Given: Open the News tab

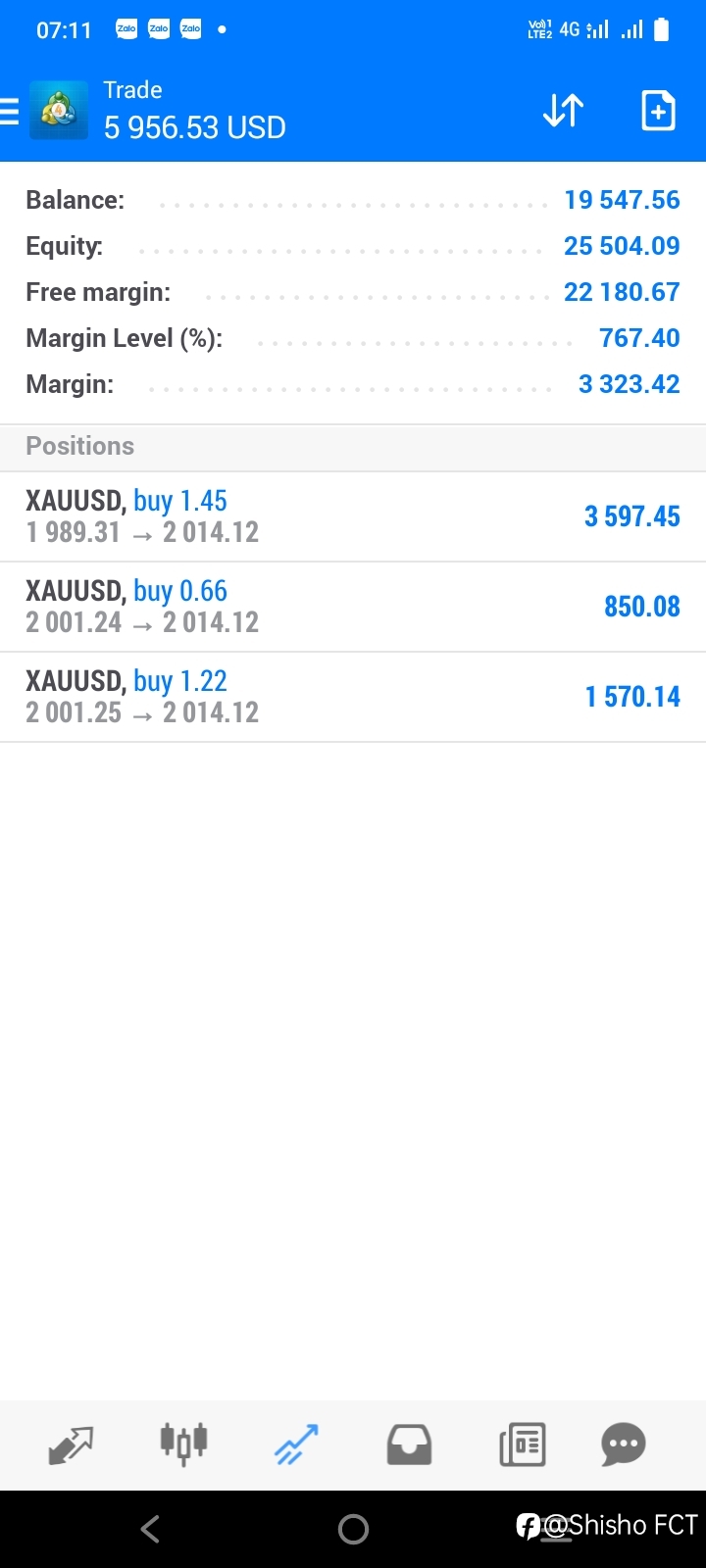Looking at the screenshot, I should click(522, 1445).
